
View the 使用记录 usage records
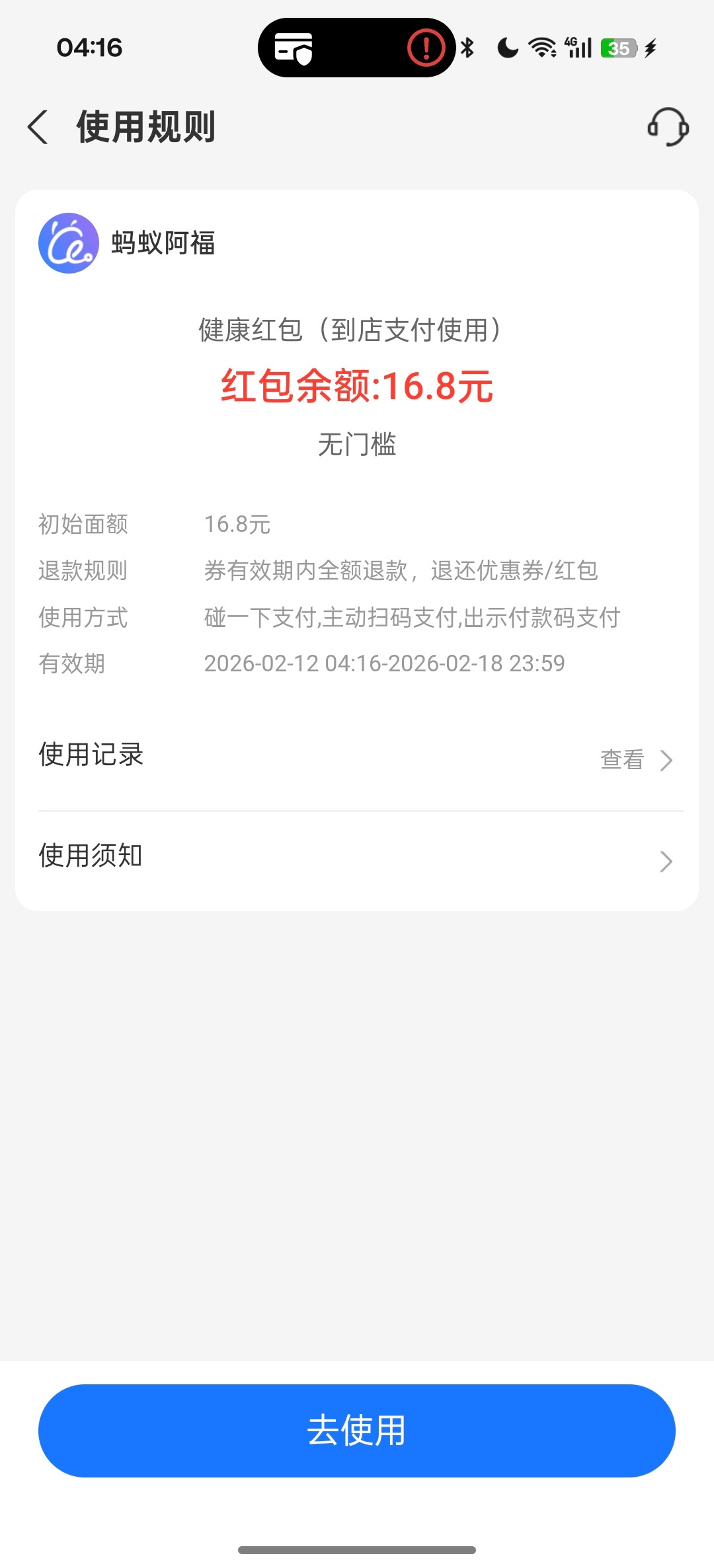coord(635,760)
